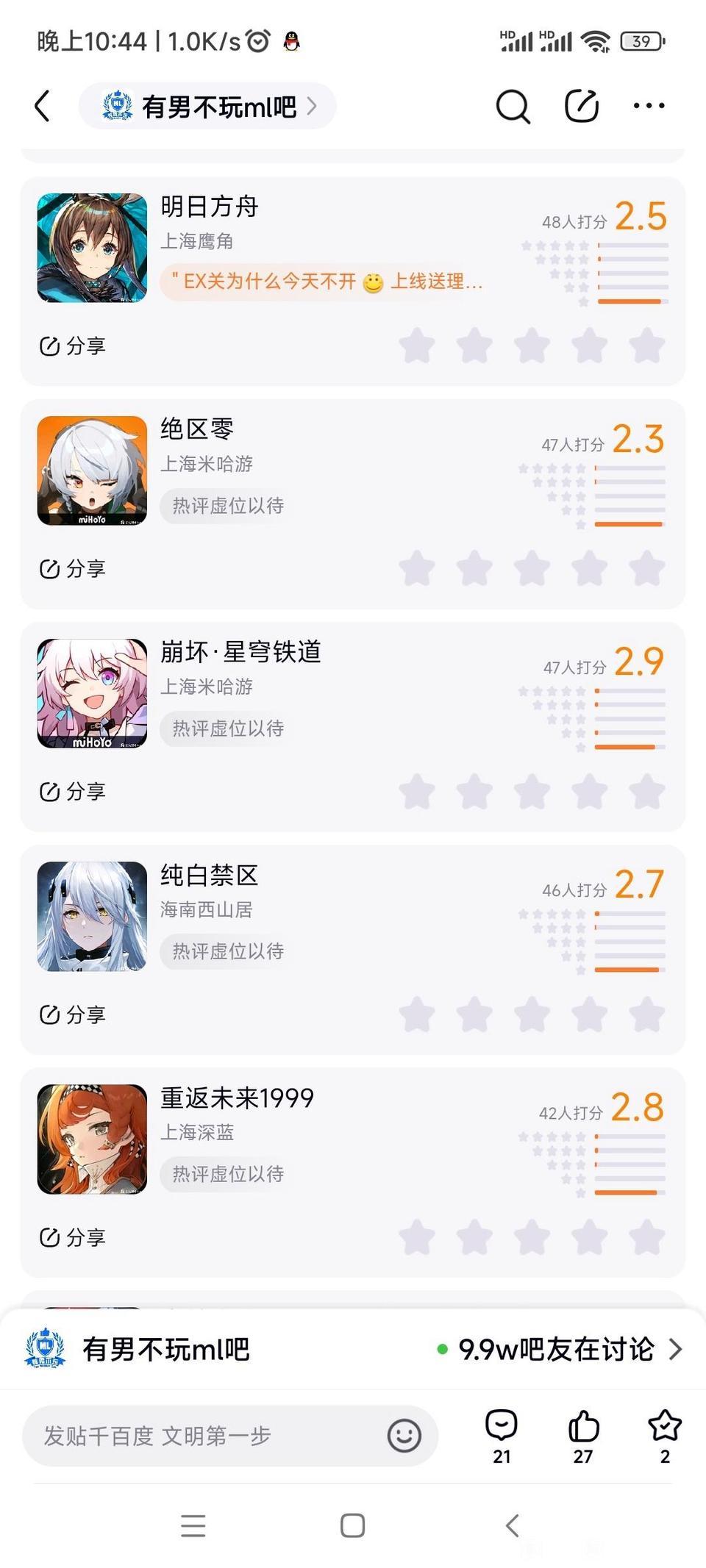Open the 有男不玩ml吧 forum chip
This screenshot has height=1568, width=706.
[x=208, y=107]
